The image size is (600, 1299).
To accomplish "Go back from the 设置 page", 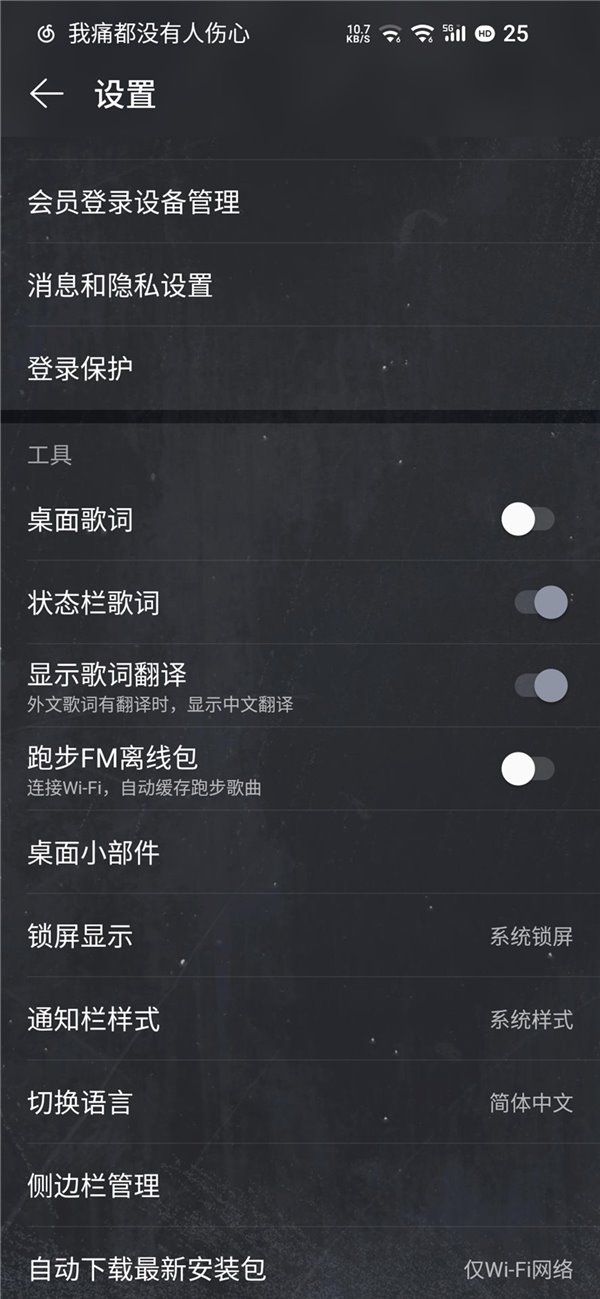I will click(46, 95).
